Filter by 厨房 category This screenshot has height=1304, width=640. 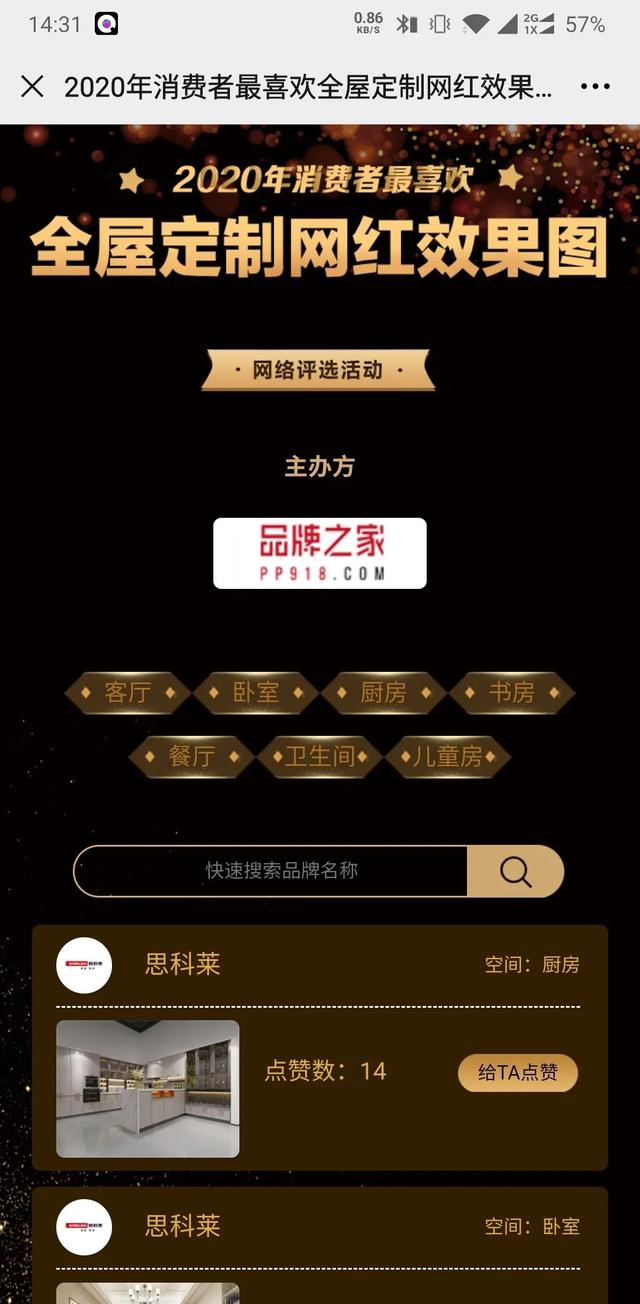[x=383, y=693]
